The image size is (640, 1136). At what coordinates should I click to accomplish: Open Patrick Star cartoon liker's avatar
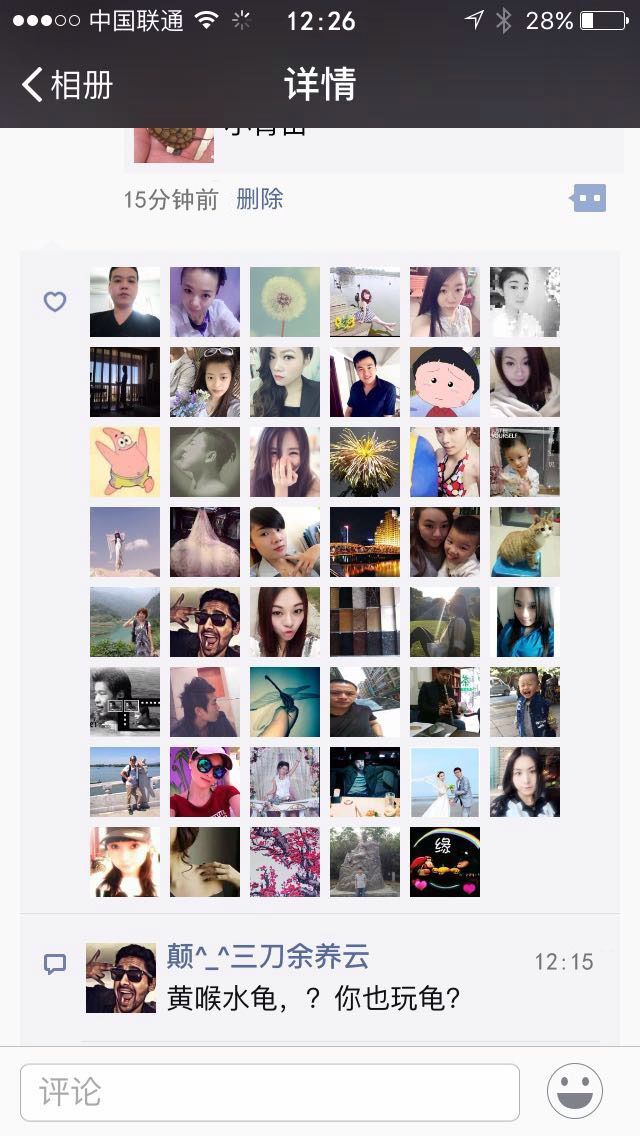pyautogui.click(x=125, y=462)
